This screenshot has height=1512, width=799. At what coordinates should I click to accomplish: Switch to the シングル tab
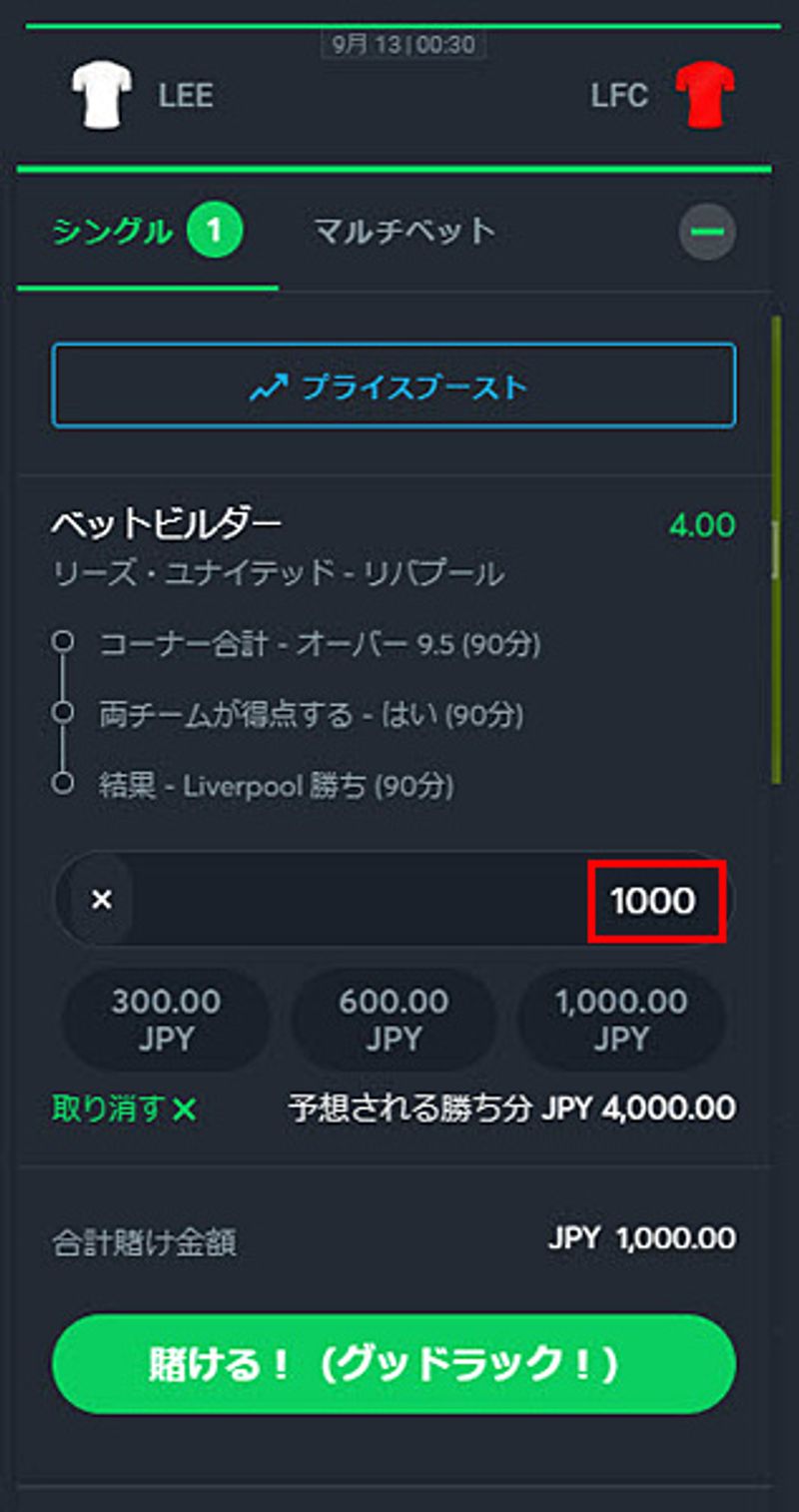pos(147,233)
